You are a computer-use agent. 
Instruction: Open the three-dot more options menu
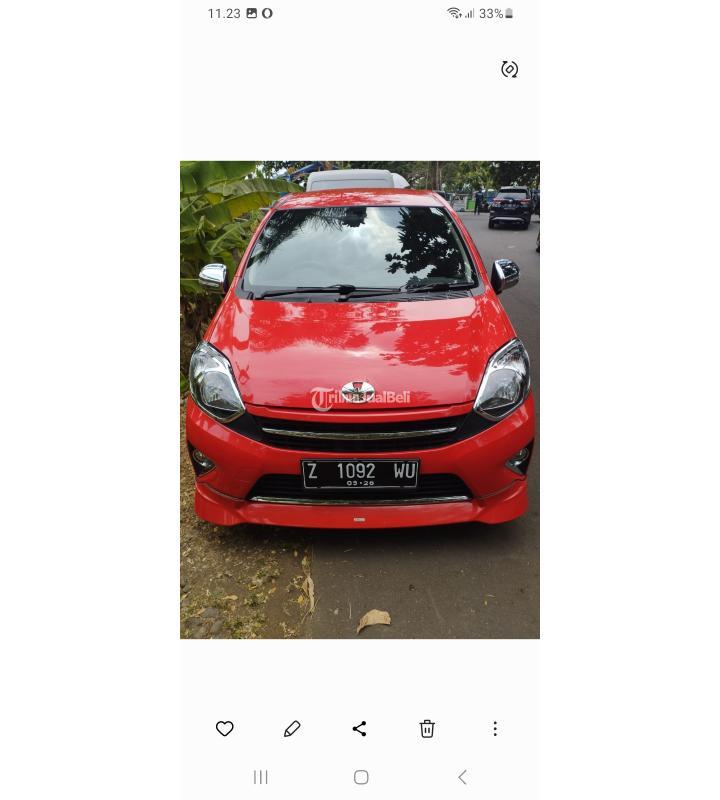495,729
